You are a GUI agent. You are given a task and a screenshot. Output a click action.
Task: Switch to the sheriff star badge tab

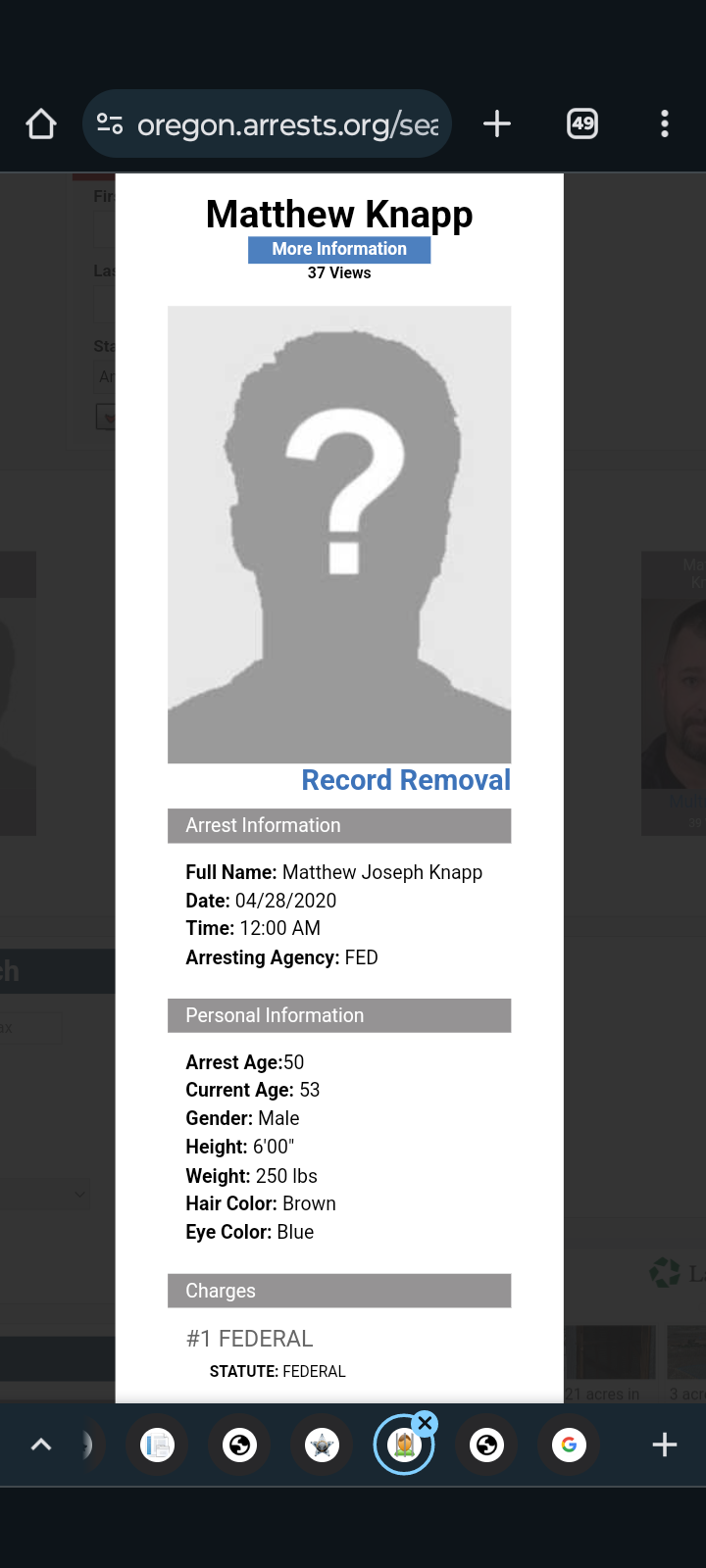coord(322,1445)
